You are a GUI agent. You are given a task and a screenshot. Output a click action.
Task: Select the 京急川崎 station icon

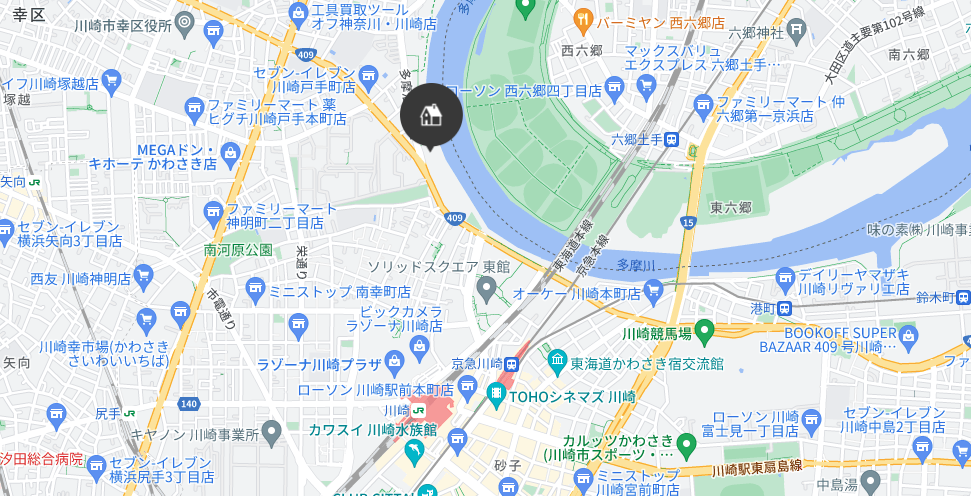point(511,364)
